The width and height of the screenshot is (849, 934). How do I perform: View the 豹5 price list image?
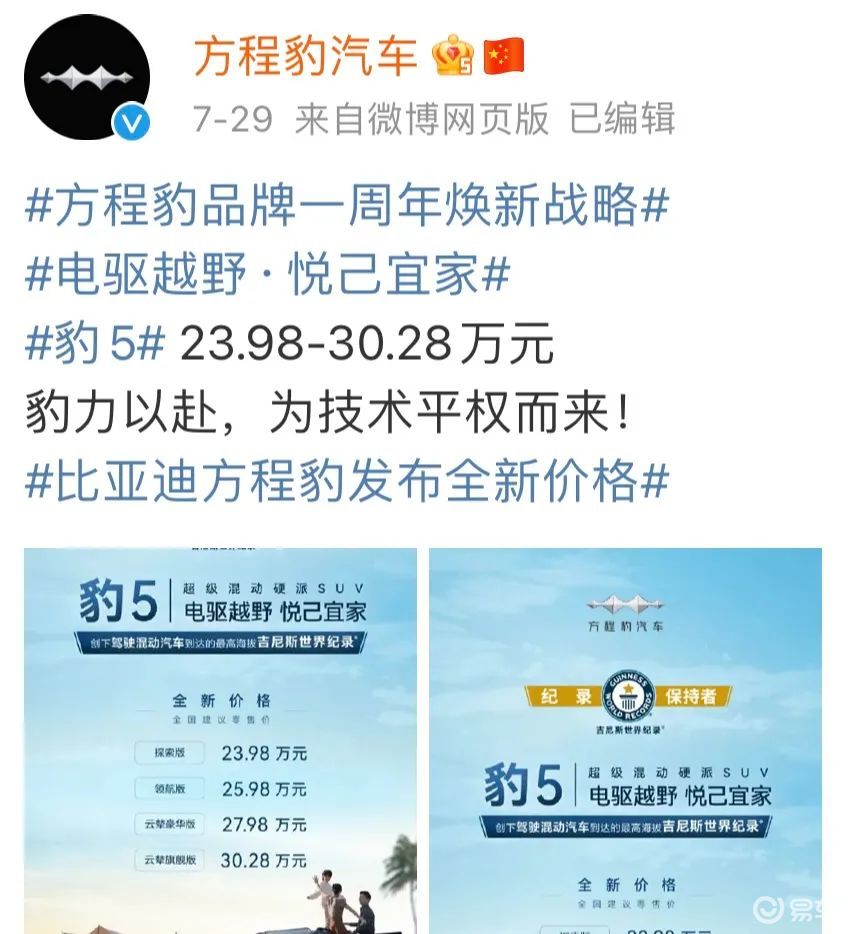(x=220, y=740)
